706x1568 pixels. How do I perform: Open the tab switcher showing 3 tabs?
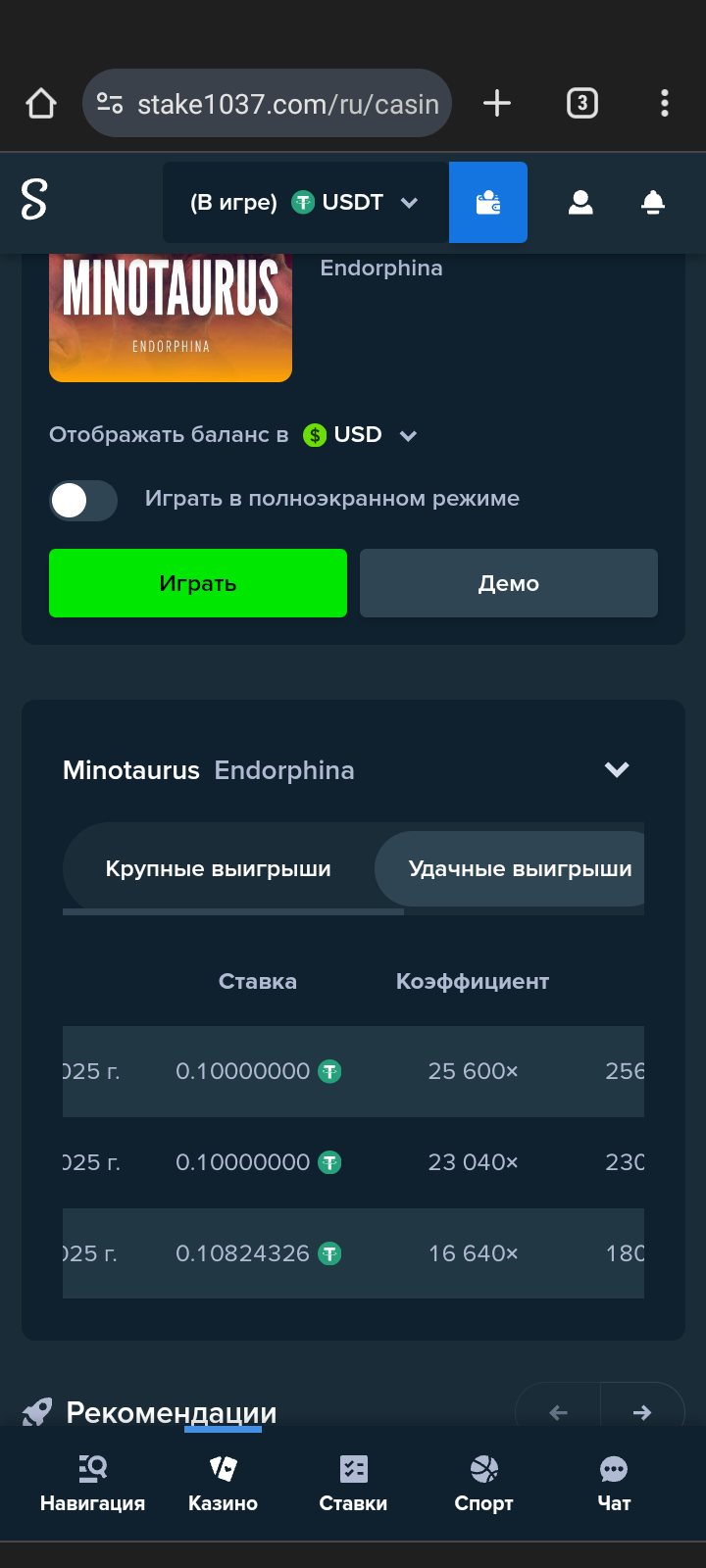point(581,103)
